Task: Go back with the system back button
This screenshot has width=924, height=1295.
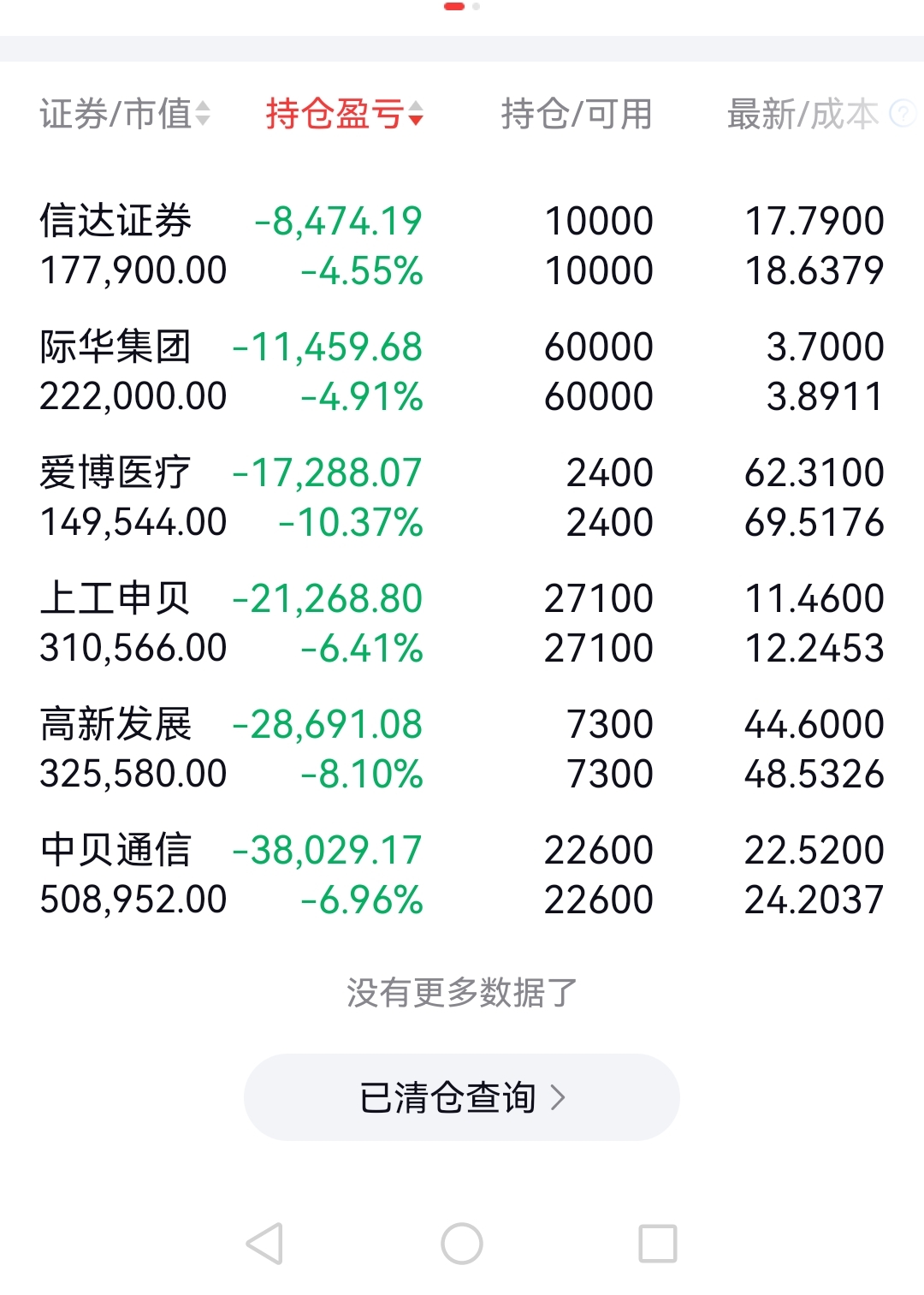Action: [265, 1244]
